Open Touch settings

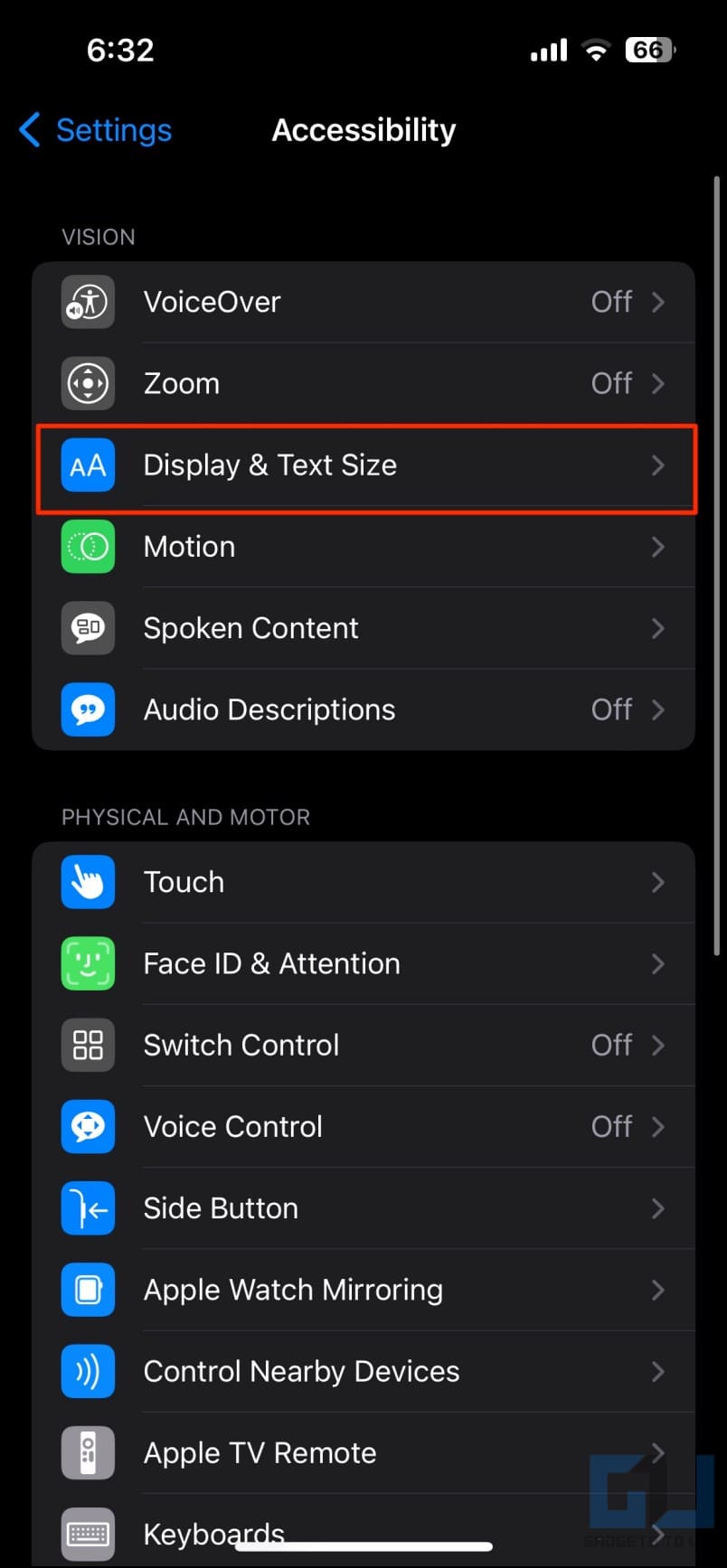tap(363, 882)
